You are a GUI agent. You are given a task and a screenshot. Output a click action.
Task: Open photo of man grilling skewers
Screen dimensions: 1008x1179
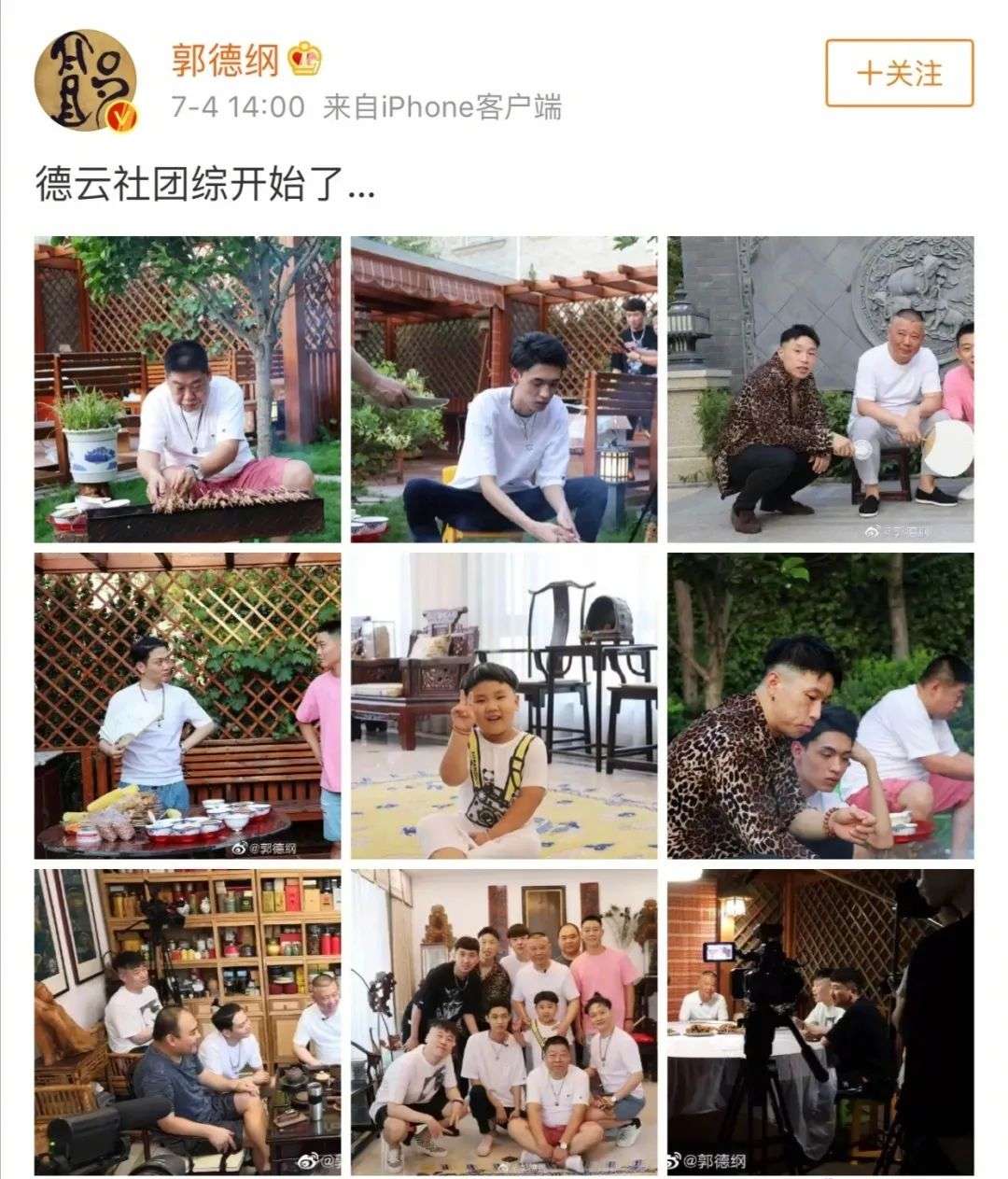pyautogui.click(x=188, y=389)
